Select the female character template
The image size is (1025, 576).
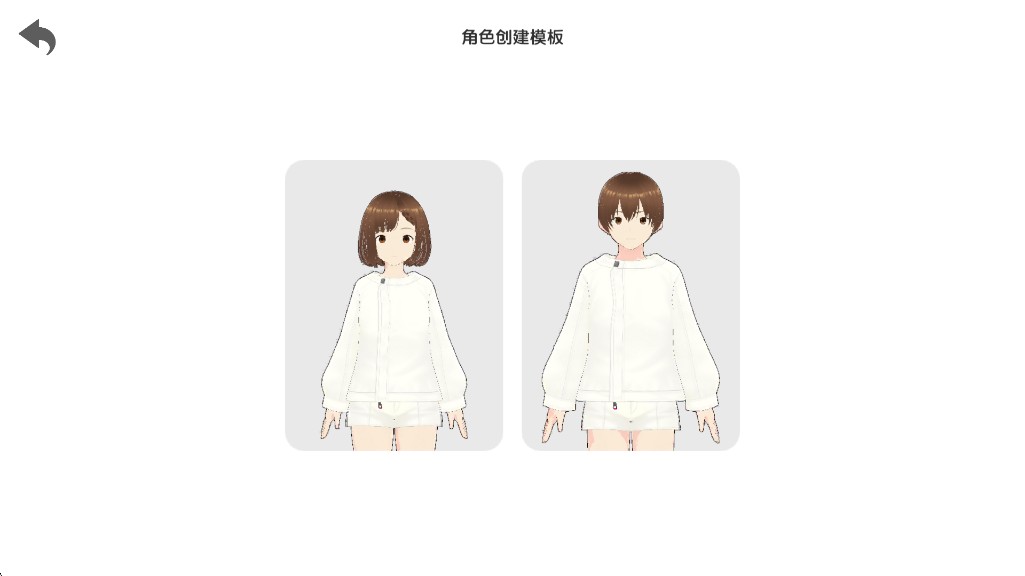tap(393, 305)
